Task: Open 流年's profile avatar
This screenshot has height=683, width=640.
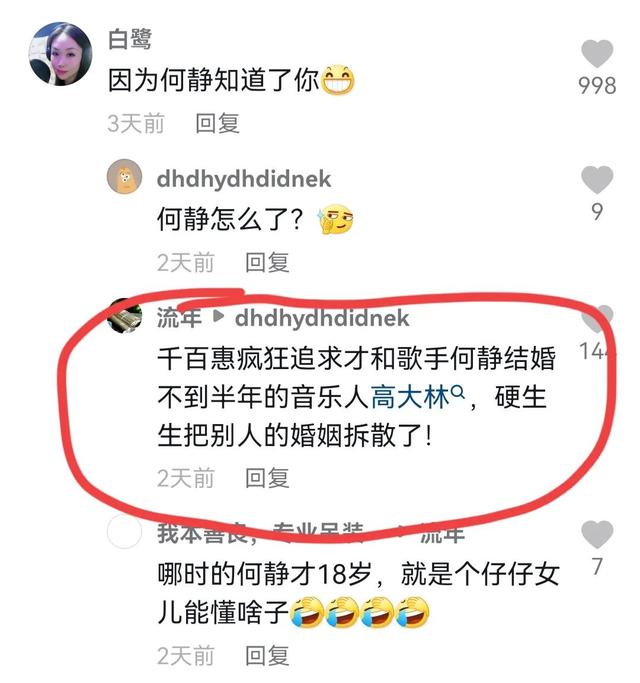Action: [x=124, y=317]
